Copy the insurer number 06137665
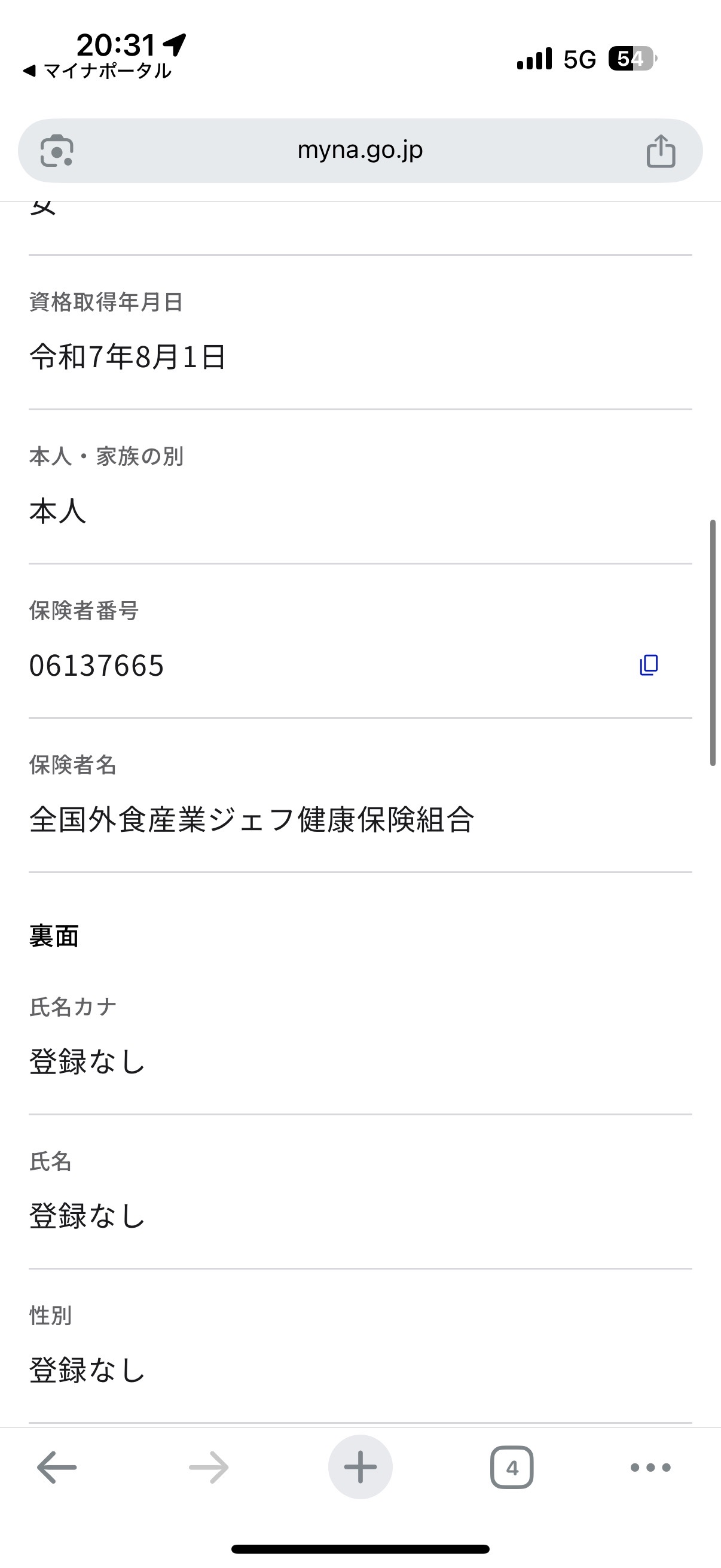 click(x=649, y=665)
